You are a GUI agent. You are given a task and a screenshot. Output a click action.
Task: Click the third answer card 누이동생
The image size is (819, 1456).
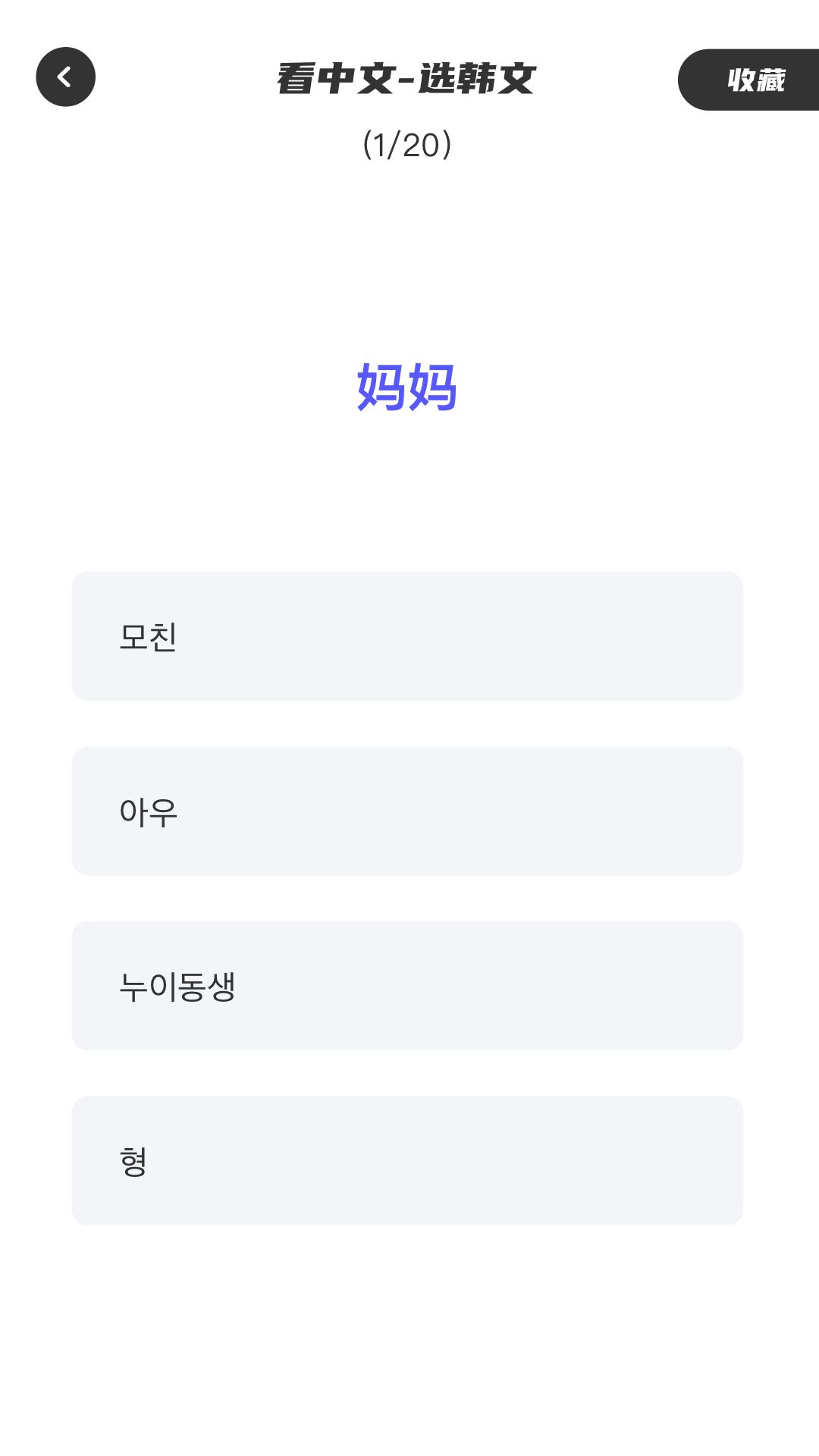click(408, 984)
